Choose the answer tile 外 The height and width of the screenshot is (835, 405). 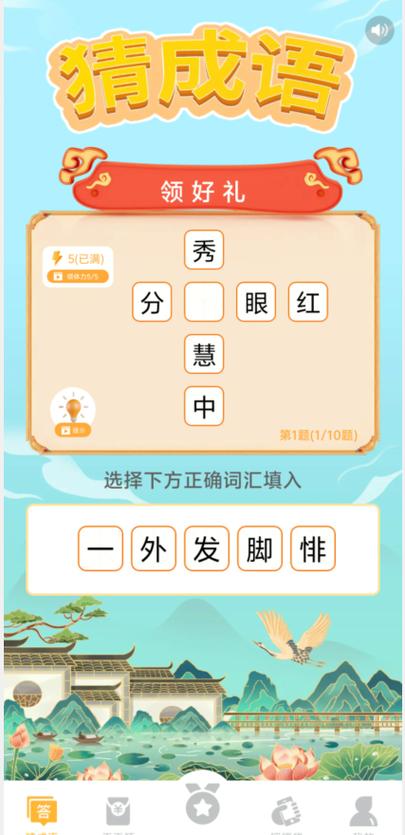pos(154,549)
